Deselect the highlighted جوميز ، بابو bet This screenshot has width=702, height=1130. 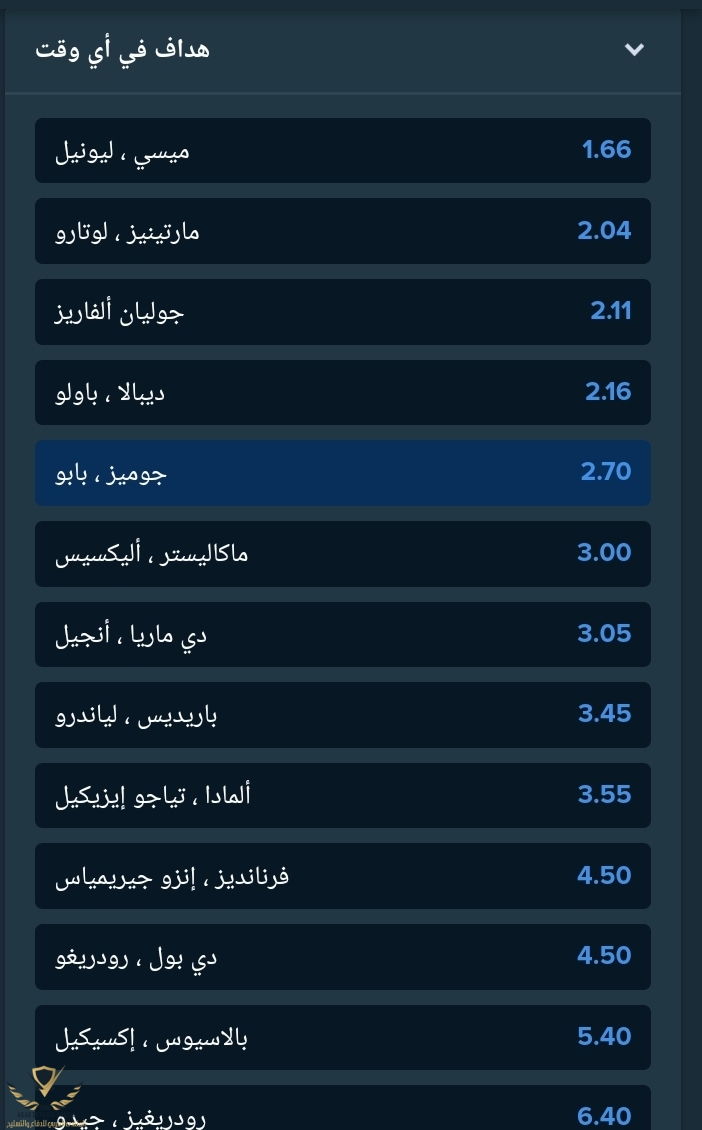click(x=343, y=473)
